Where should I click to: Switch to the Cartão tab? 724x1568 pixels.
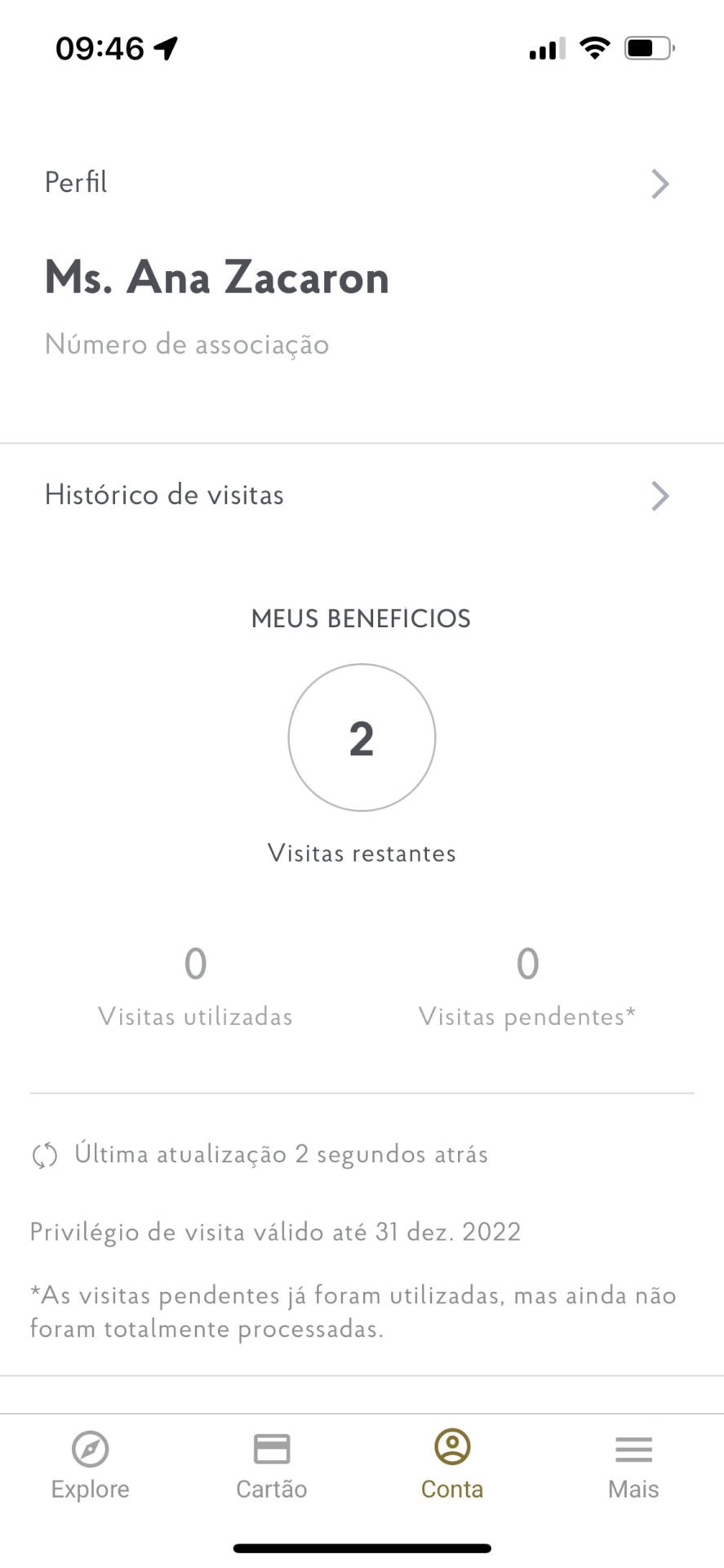[x=271, y=1467]
